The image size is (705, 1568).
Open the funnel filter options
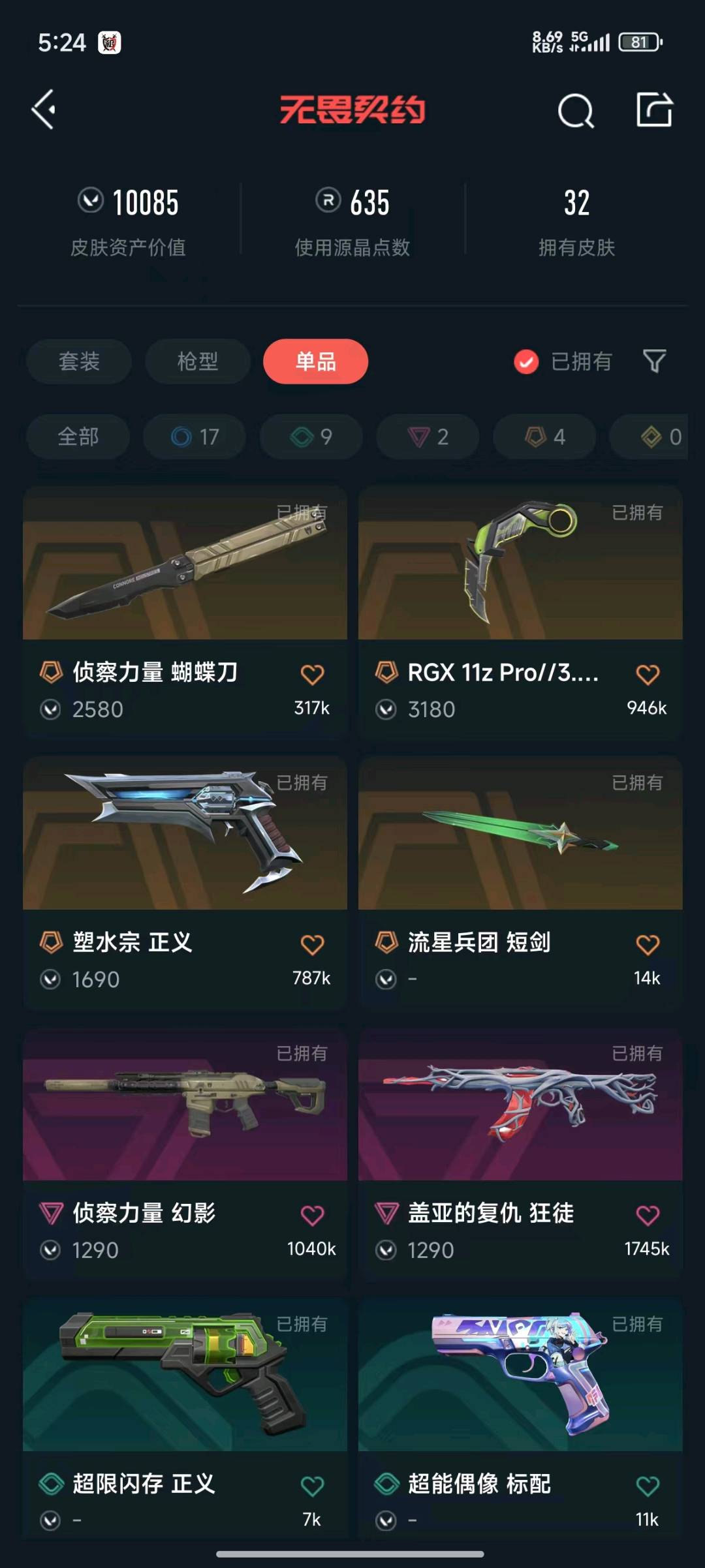[x=654, y=361]
